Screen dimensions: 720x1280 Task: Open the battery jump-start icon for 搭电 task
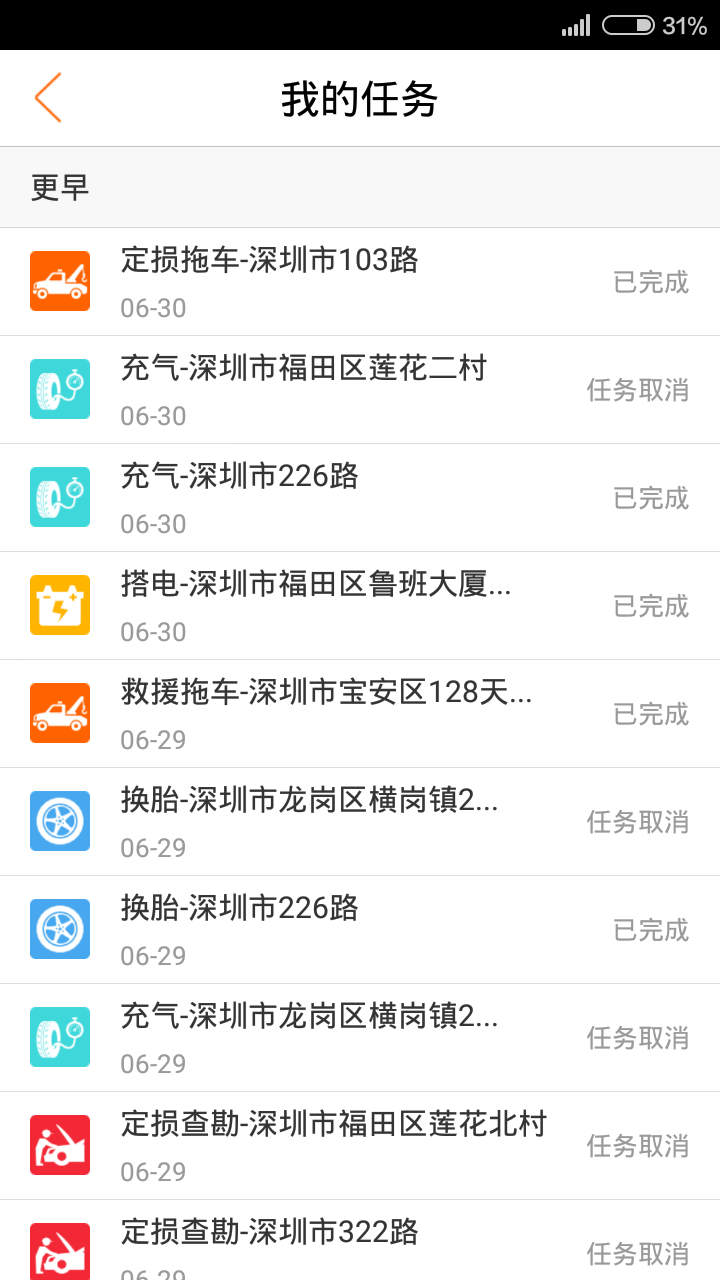(x=60, y=605)
